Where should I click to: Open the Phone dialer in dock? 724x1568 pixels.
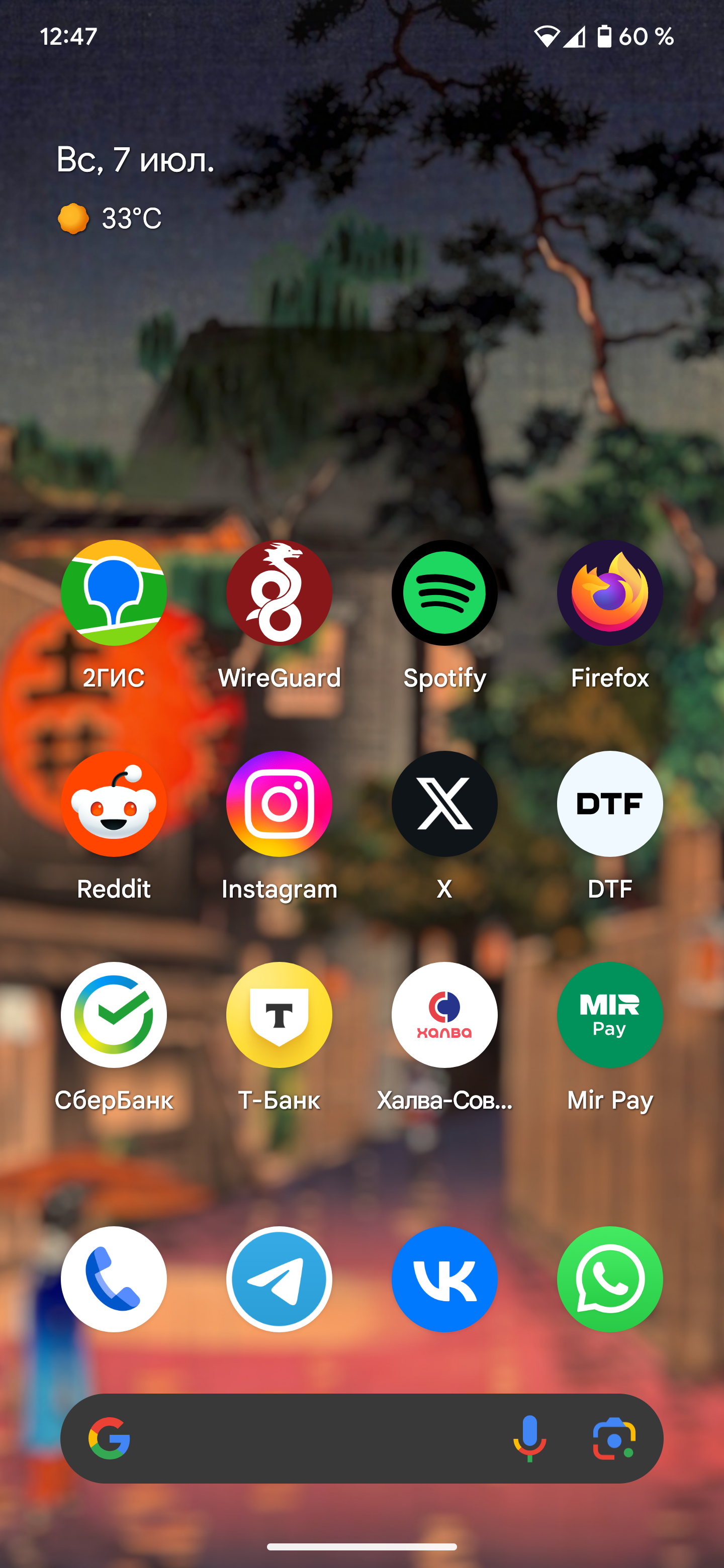[x=114, y=1279]
